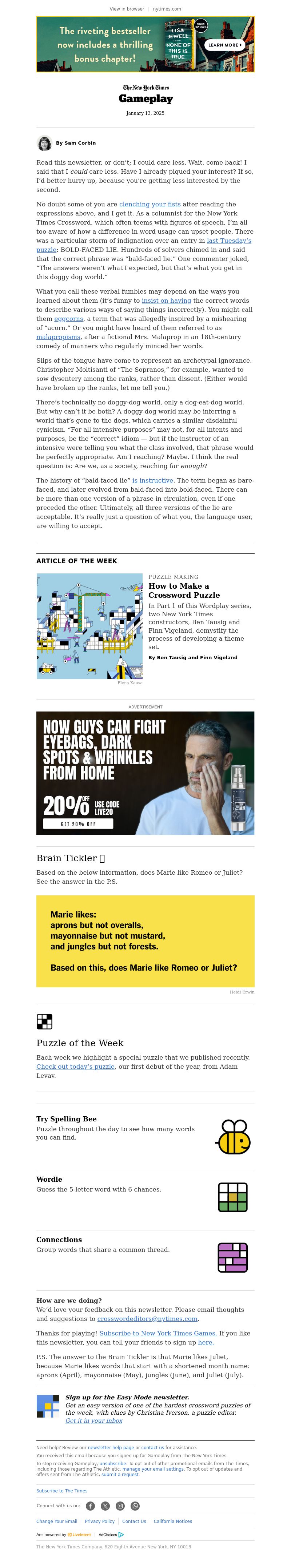Open Try Spelling Bee
The image size is (291, 1568).
66,1119
